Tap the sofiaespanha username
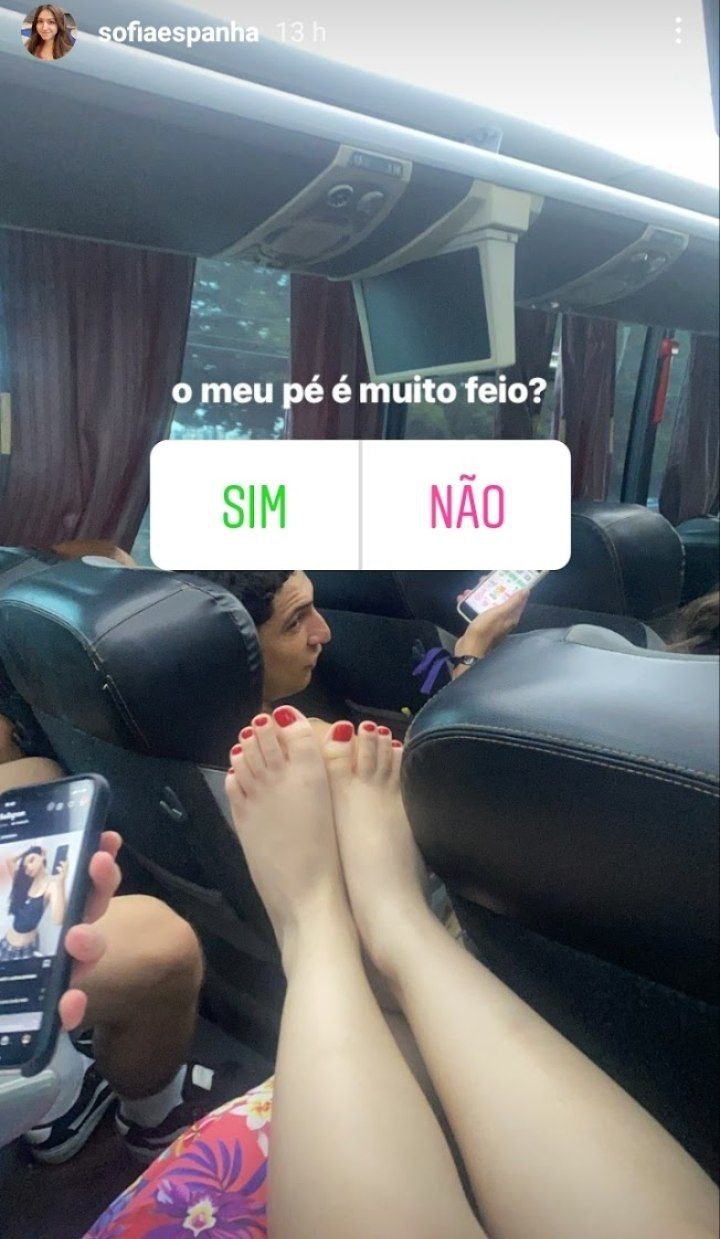The height and width of the screenshot is (1239, 720). tap(179, 33)
